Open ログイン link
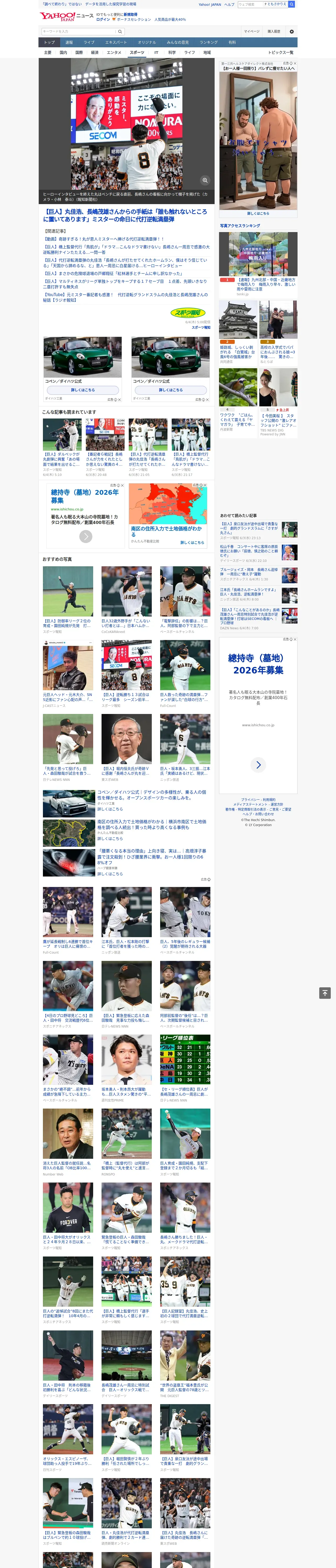Screen dimensions: 336x1568 point(103,20)
